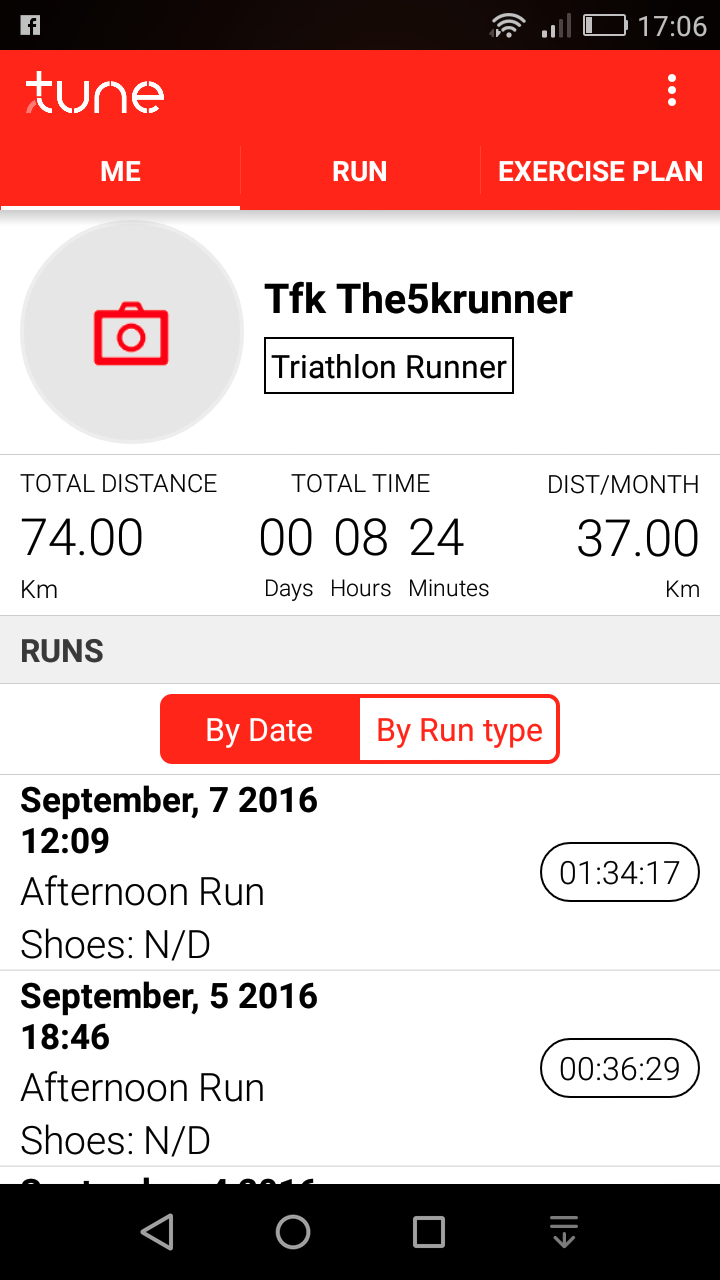This screenshot has width=720, height=1280.
Task: Switch to the RUN tab
Action: click(360, 172)
